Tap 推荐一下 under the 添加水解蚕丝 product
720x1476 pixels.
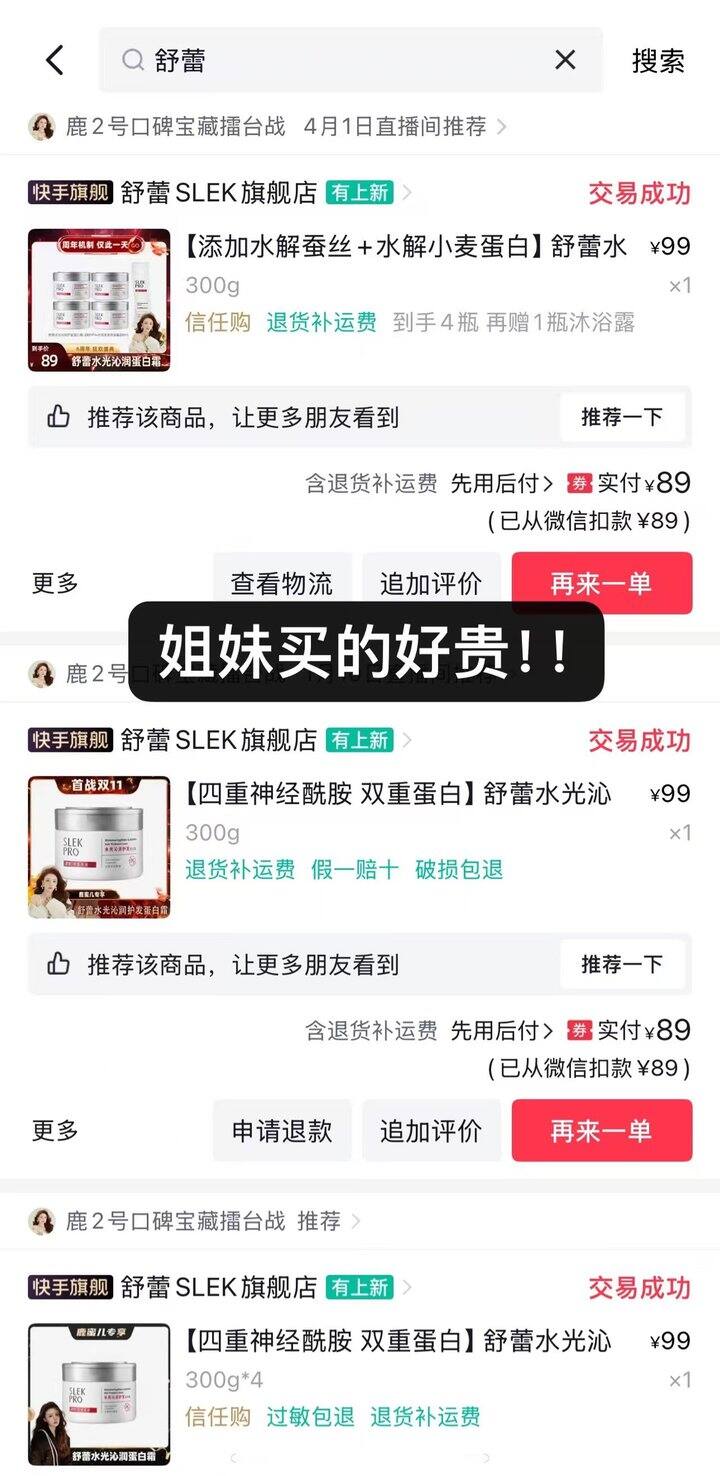pos(622,417)
